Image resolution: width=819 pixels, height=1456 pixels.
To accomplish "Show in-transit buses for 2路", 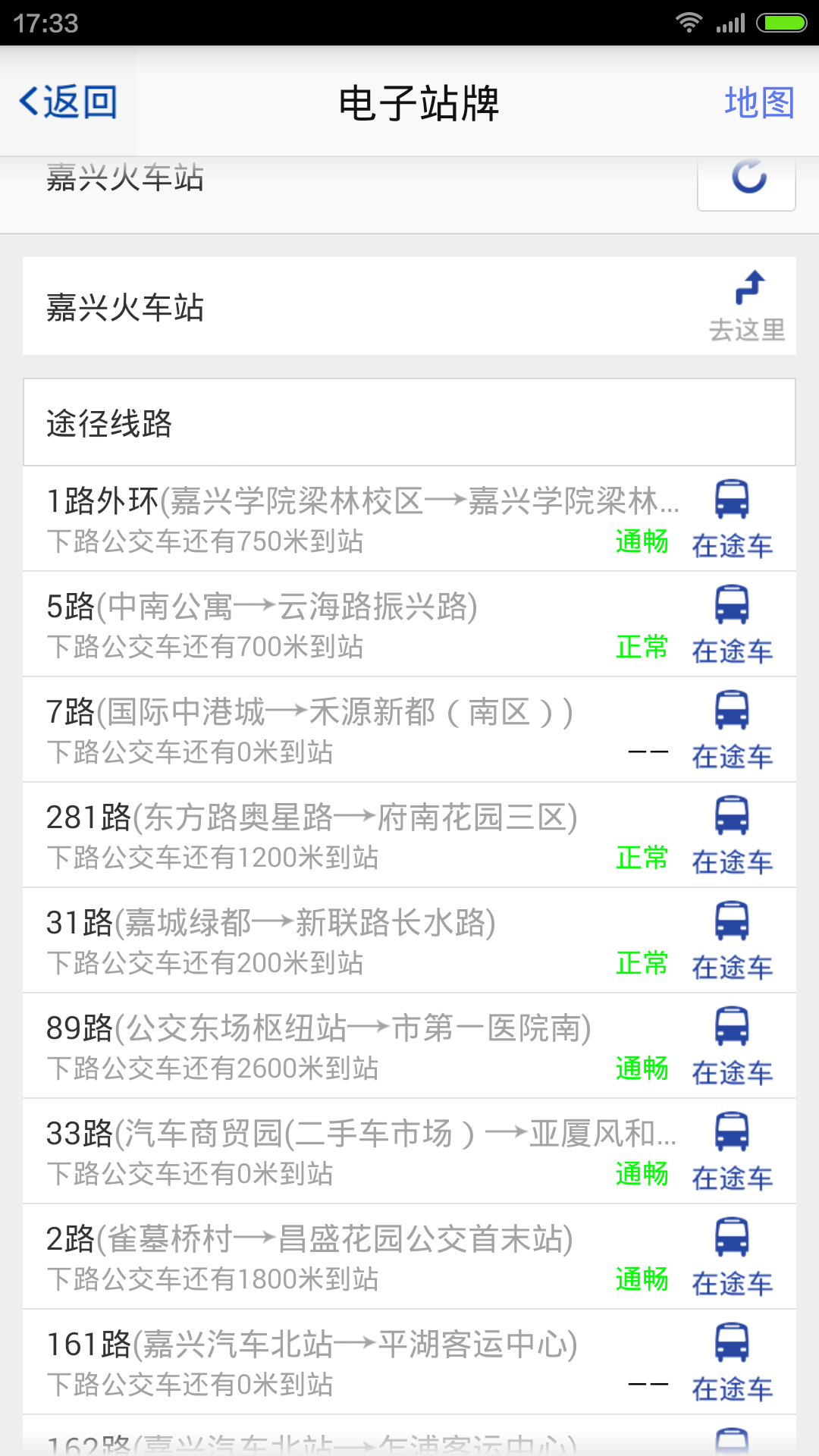I will point(732,1257).
